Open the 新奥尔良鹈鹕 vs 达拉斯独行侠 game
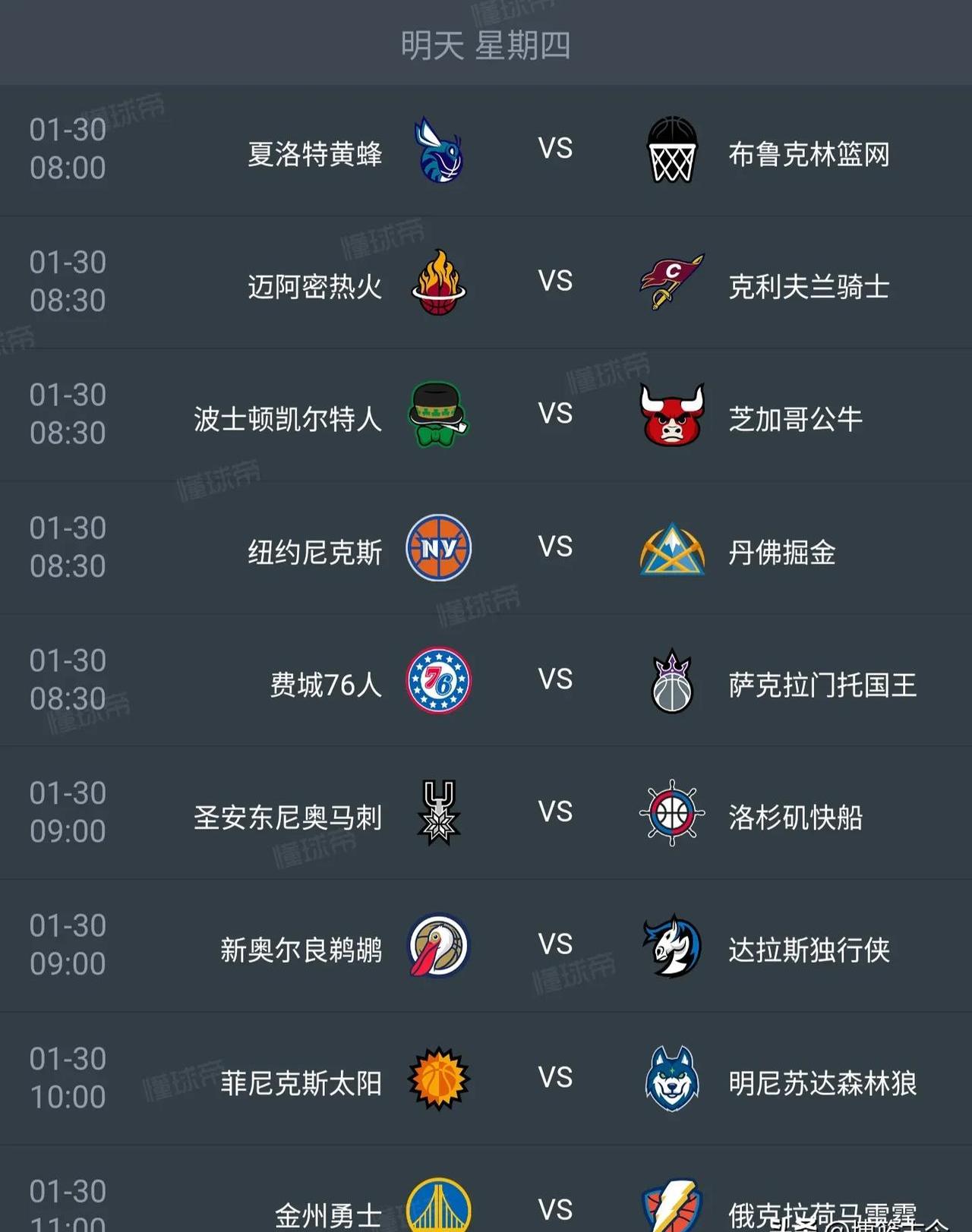Screen dimensions: 972x1232 click(x=555, y=945)
